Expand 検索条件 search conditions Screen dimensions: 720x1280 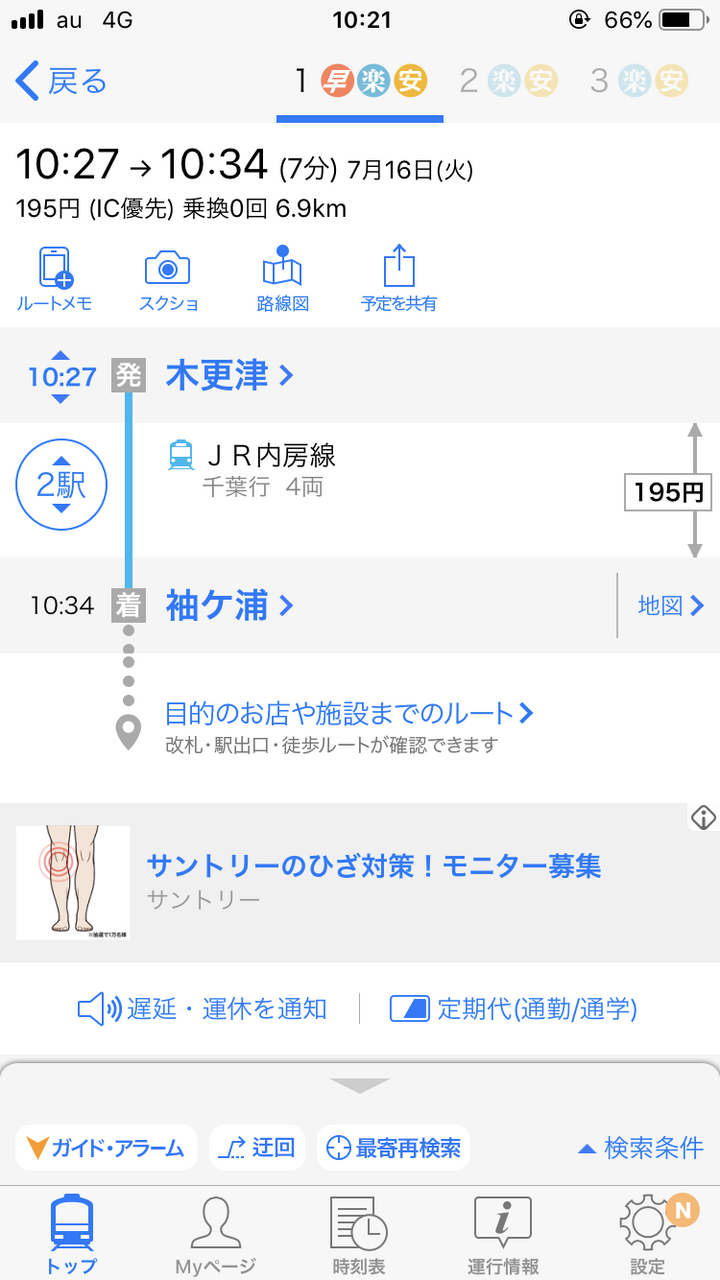coord(641,1147)
